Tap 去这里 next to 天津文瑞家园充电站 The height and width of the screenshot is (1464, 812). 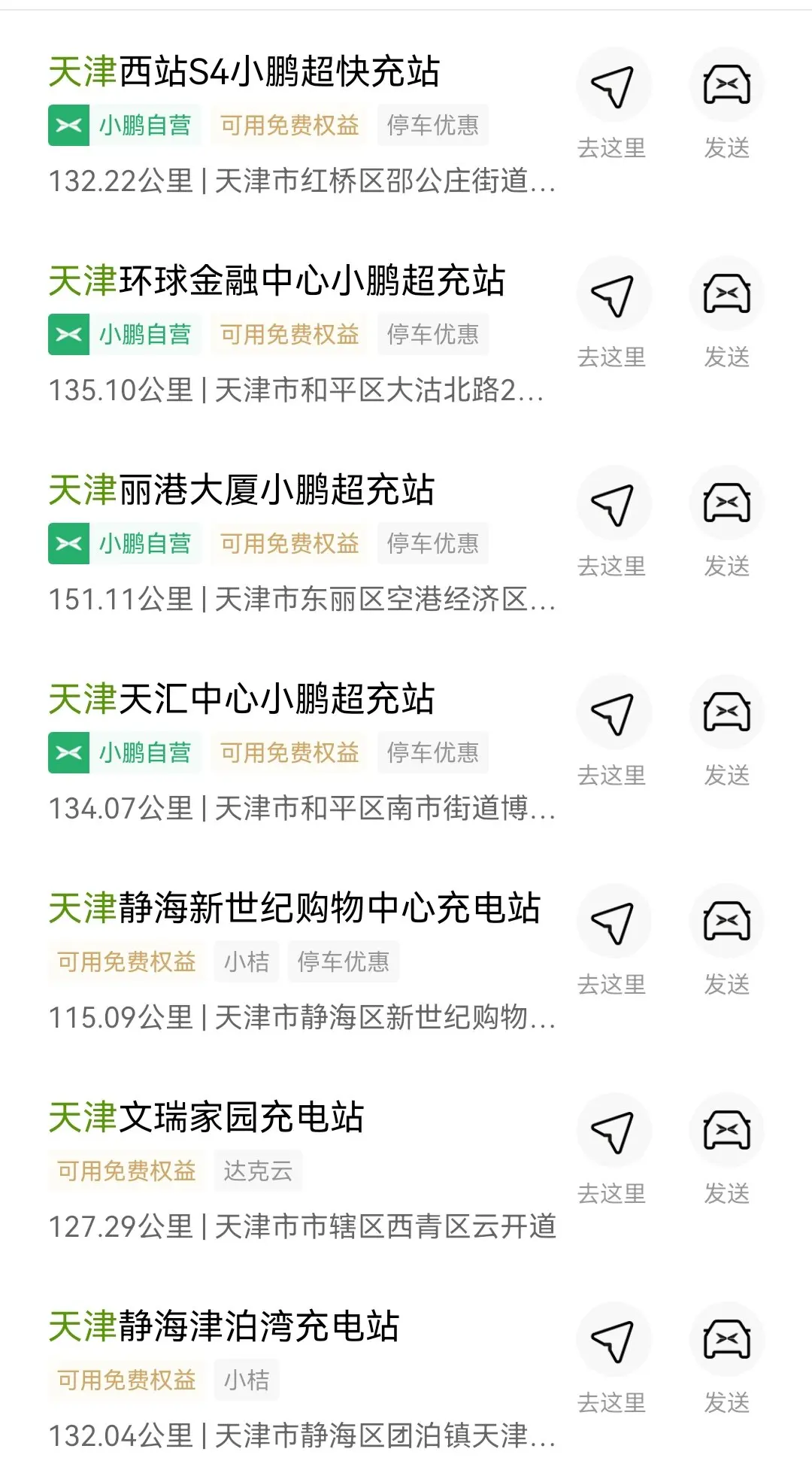(613, 1150)
